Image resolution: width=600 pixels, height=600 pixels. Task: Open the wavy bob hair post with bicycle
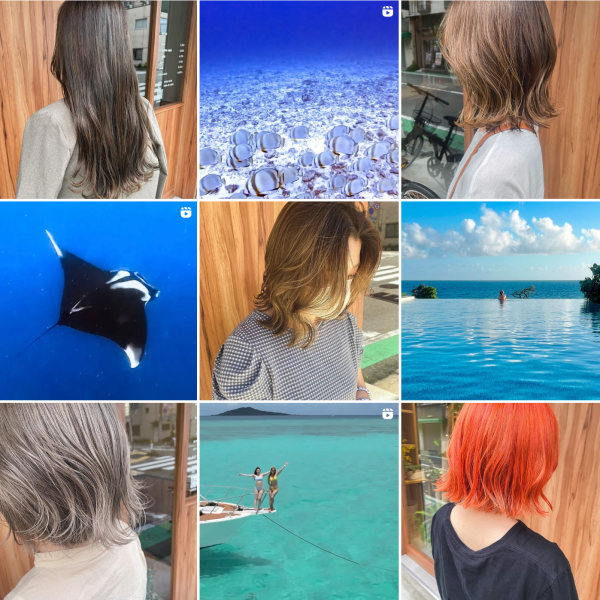click(500, 99)
